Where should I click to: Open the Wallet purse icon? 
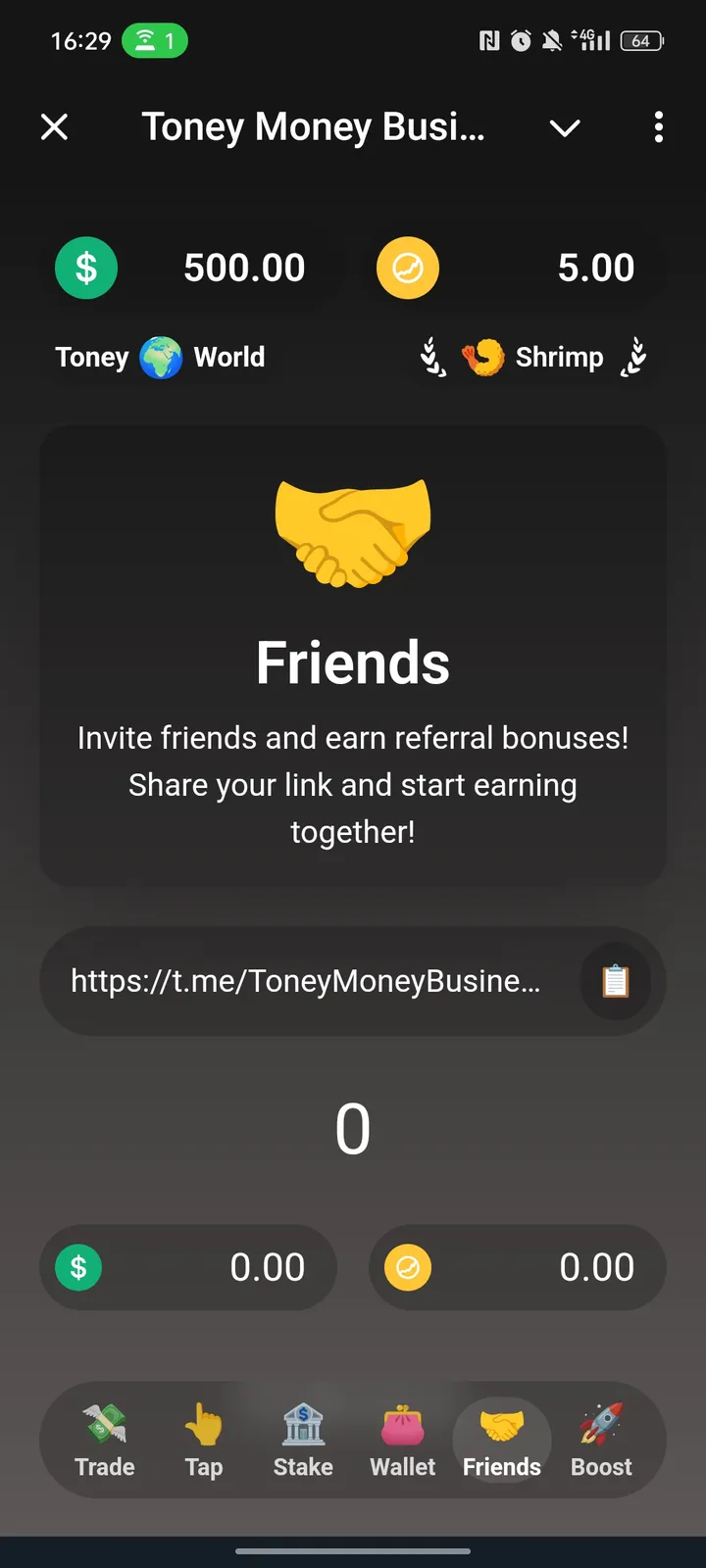[401, 1421]
